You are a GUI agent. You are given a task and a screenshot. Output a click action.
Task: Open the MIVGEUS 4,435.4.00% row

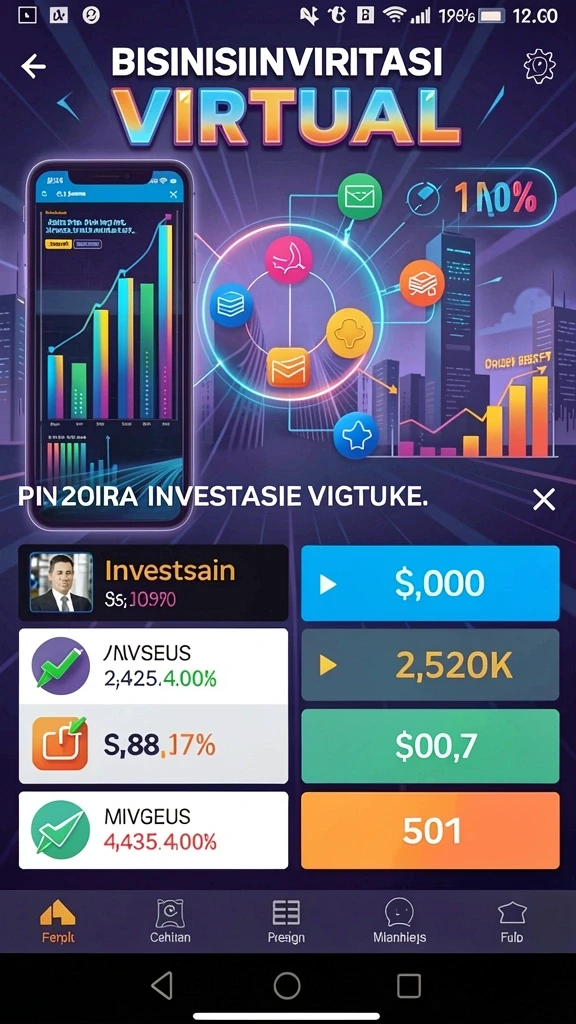(153, 830)
